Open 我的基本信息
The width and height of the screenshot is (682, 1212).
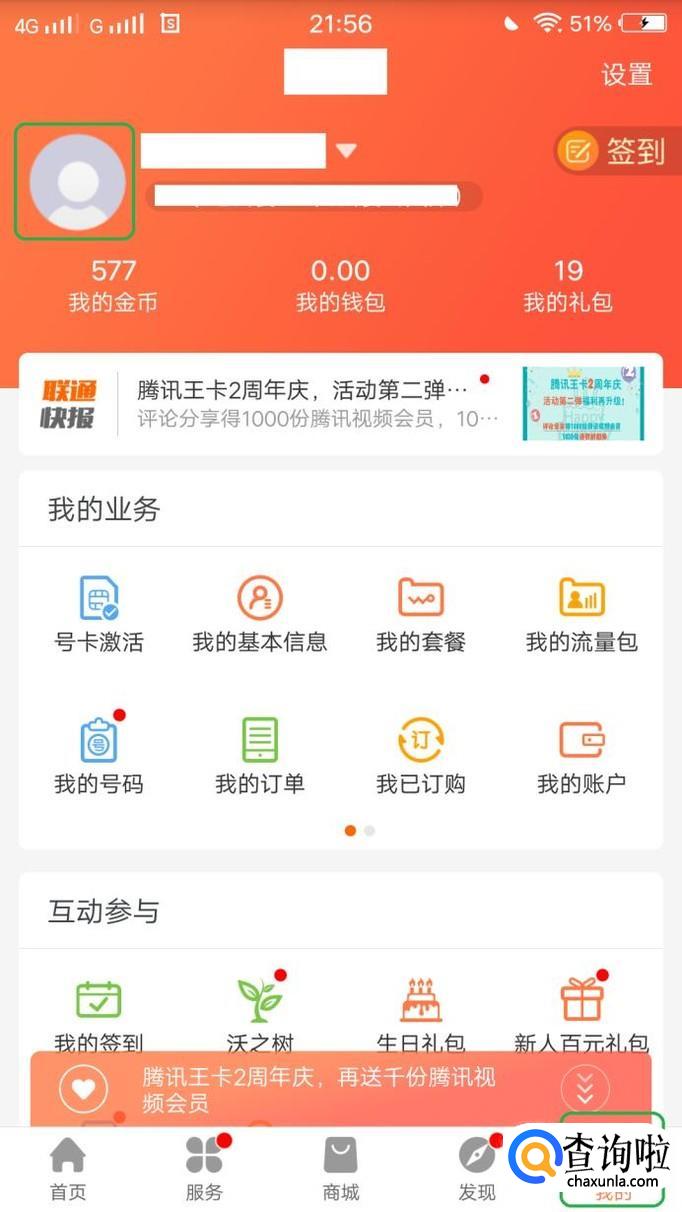pyautogui.click(x=260, y=615)
